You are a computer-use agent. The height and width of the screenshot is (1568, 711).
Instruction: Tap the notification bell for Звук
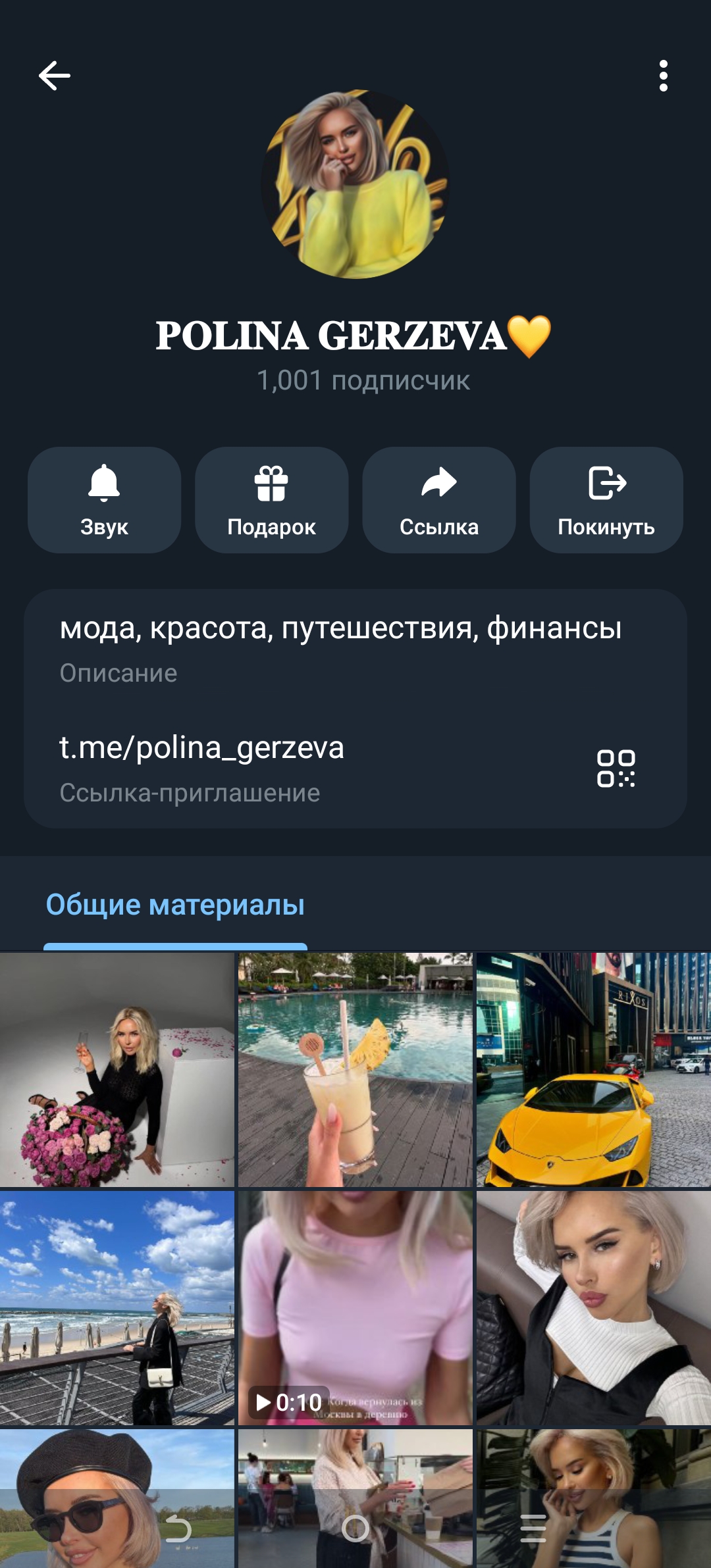tap(104, 484)
